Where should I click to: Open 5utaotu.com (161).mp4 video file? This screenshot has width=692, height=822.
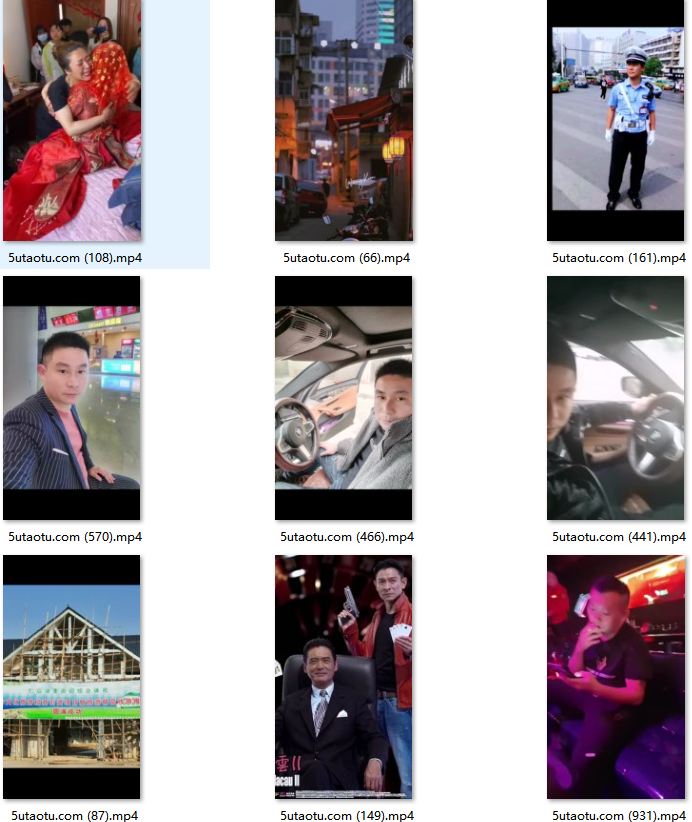pyautogui.click(x=616, y=120)
